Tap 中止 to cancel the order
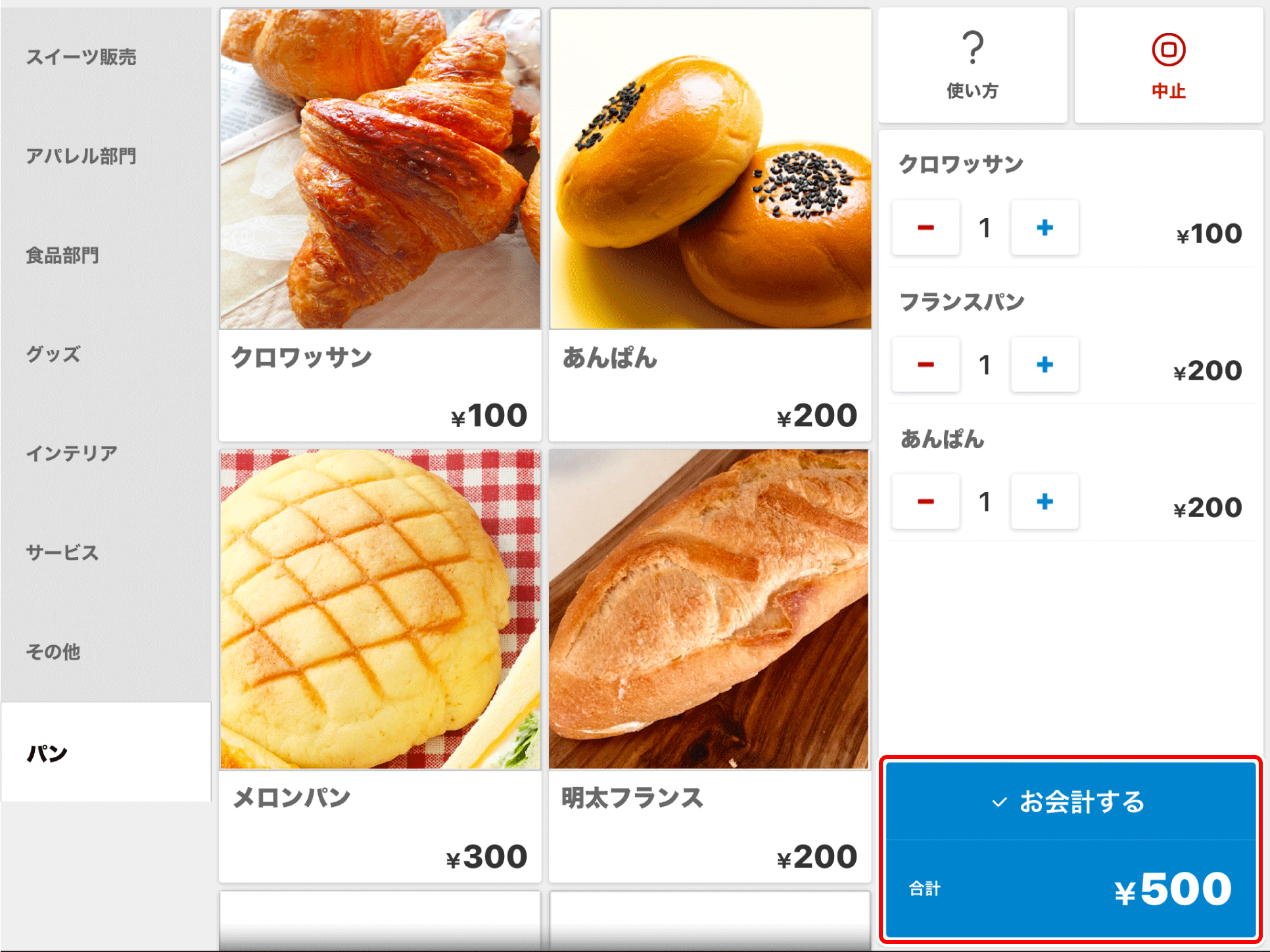 coord(1167,64)
